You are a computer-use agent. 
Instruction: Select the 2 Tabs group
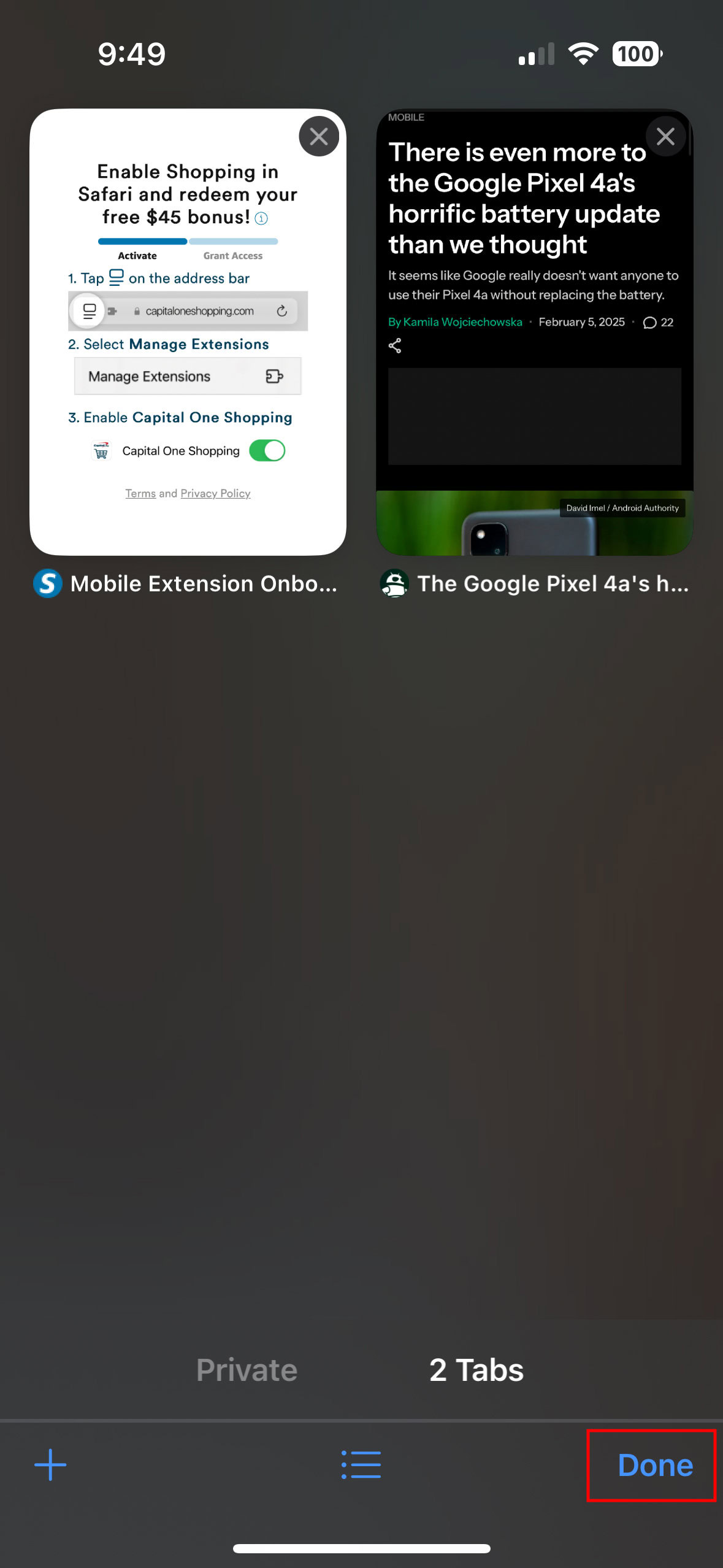point(476,1369)
